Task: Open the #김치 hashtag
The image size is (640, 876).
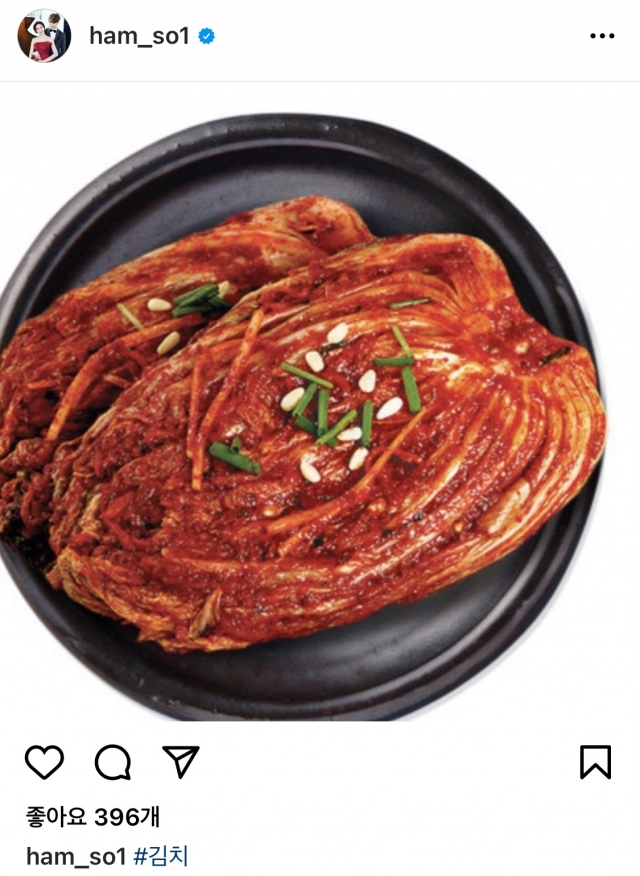Action: [x=160, y=856]
